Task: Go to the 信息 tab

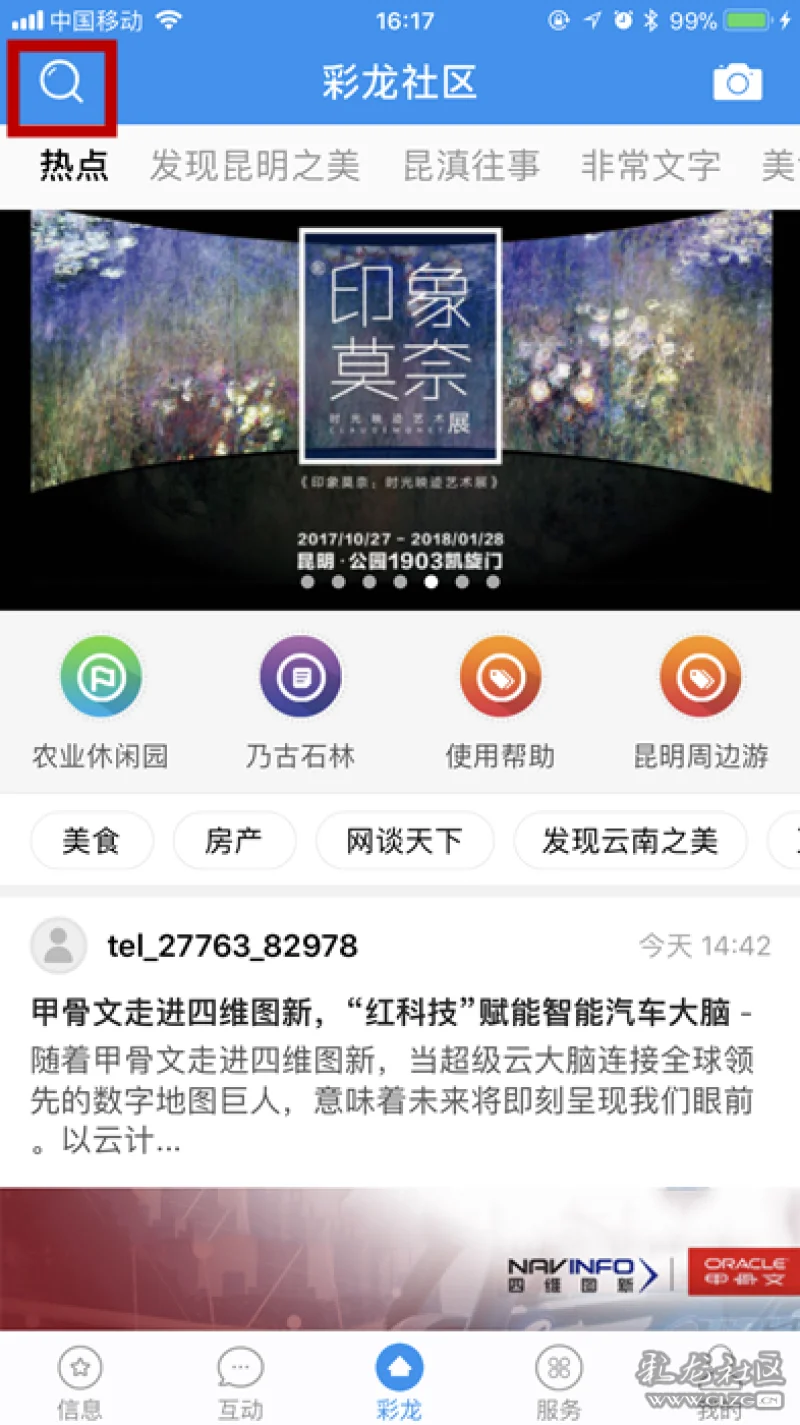Action: [80, 1383]
